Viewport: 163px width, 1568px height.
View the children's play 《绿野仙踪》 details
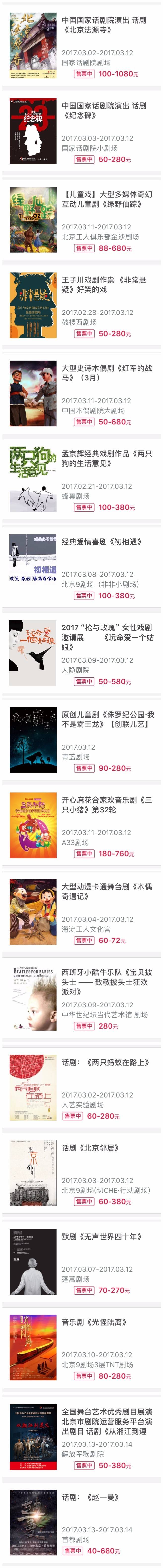pyautogui.click(x=107, y=199)
